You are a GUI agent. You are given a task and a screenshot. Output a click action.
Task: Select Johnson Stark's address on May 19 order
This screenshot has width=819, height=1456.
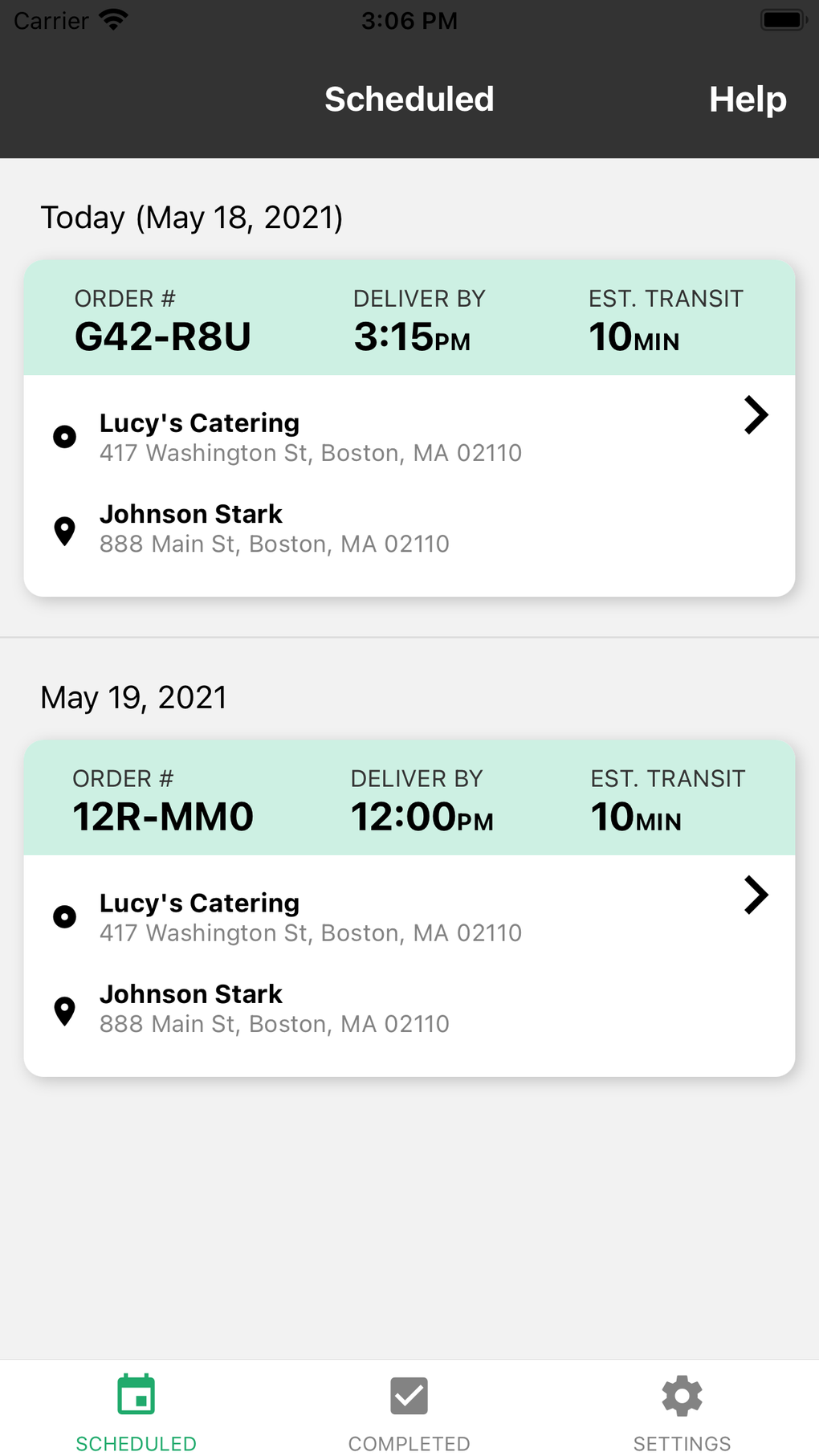pos(274,1024)
